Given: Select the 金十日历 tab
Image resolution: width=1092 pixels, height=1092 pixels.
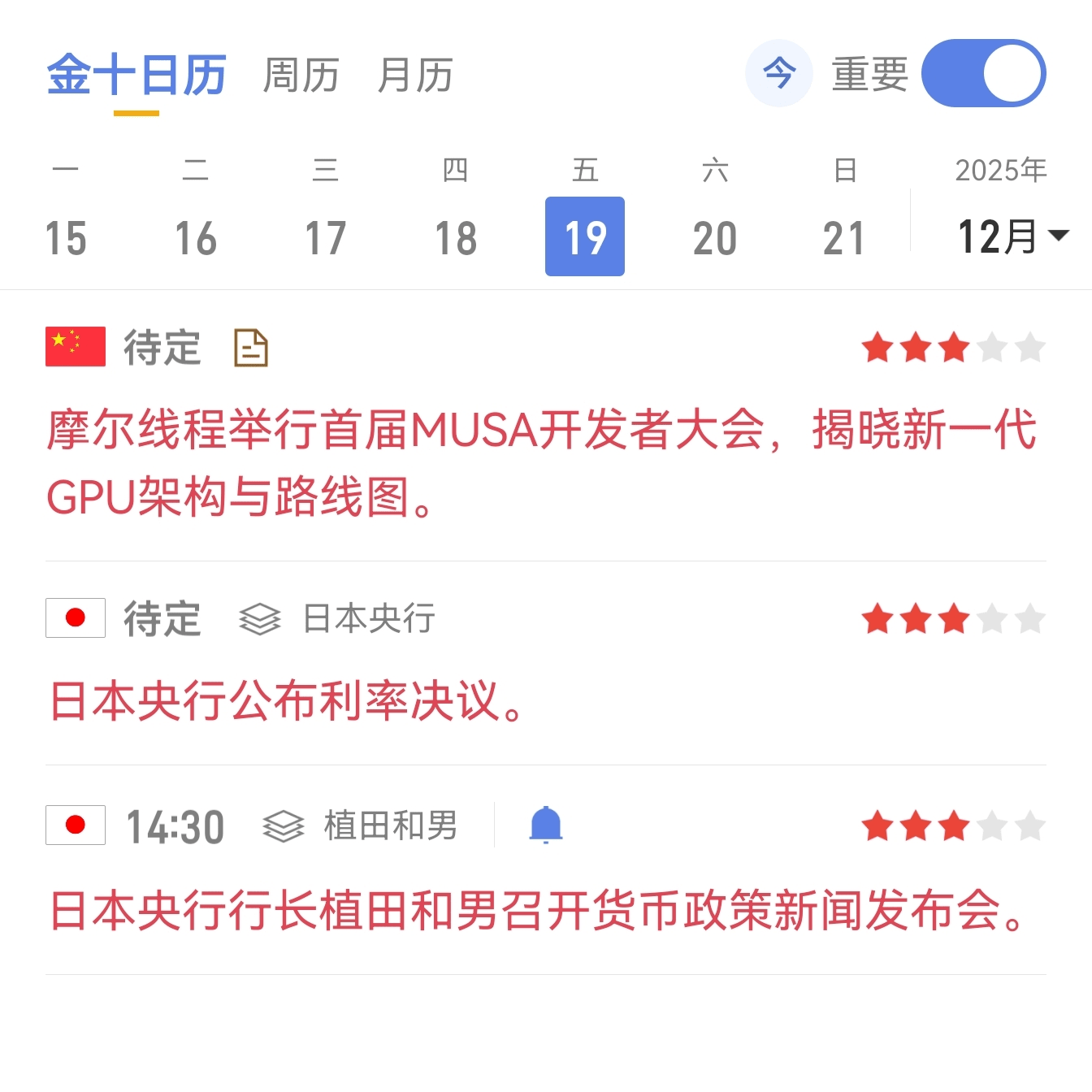Looking at the screenshot, I should point(136,76).
